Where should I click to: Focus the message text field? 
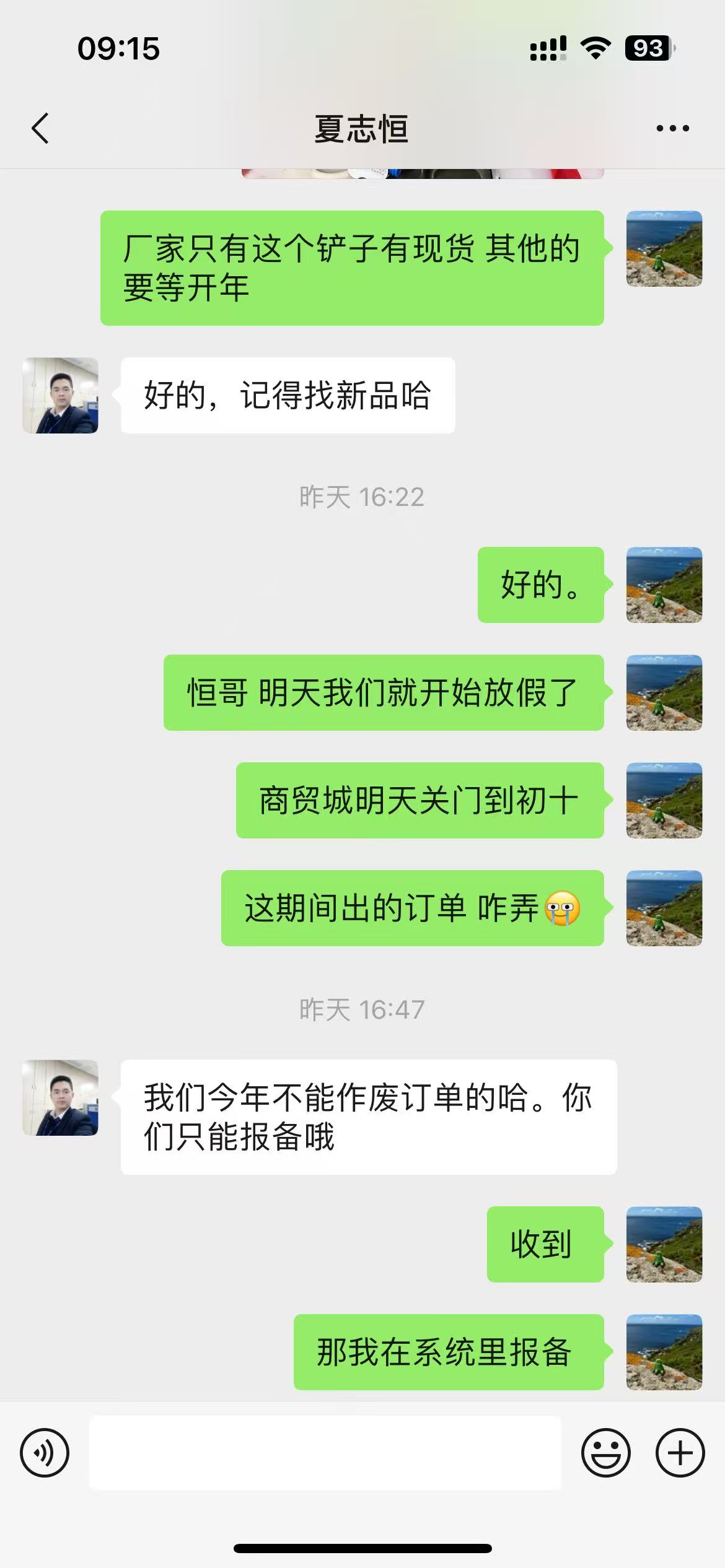[x=325, y=1452]
